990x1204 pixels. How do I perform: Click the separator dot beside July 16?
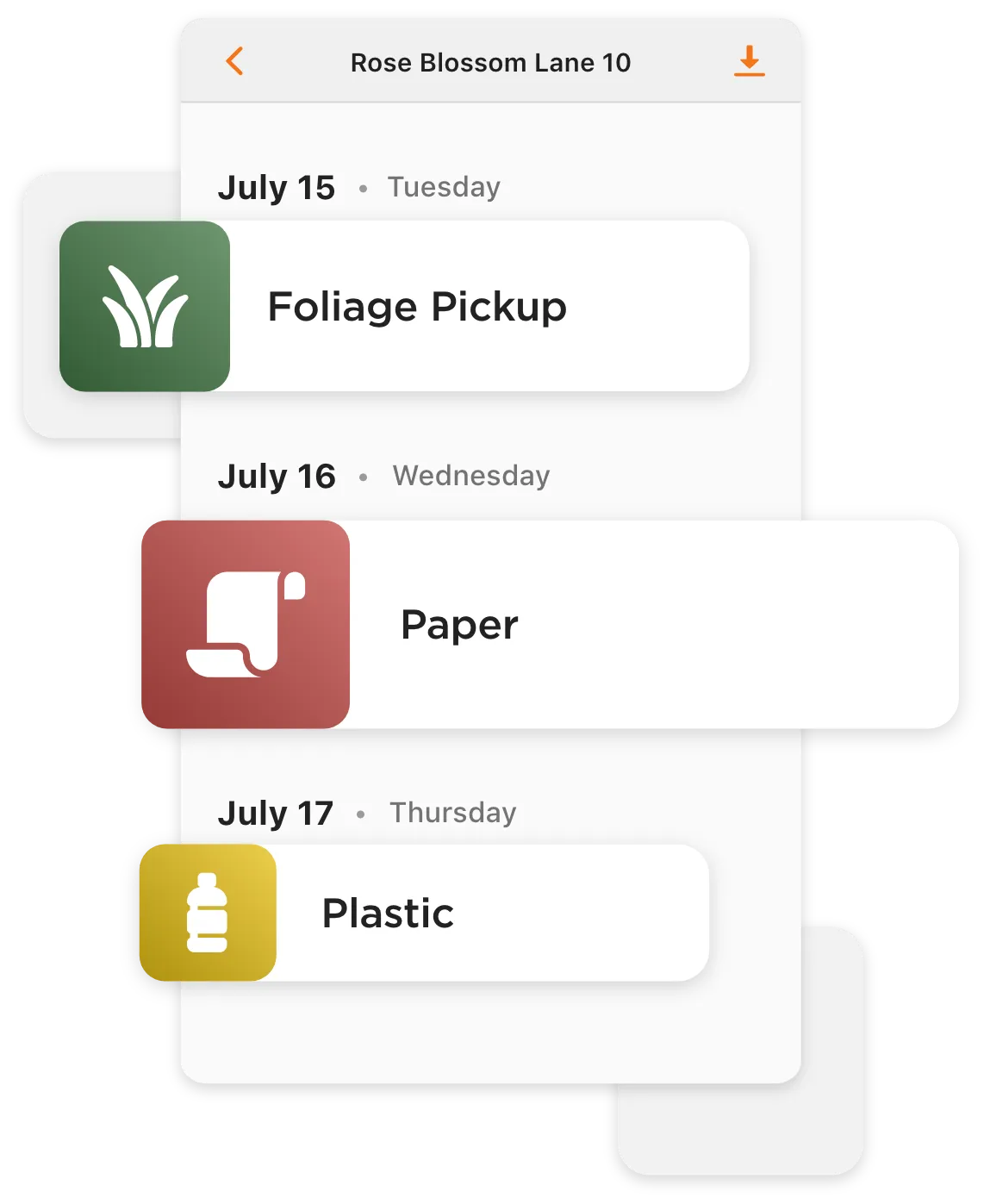[x=363, y=476]
